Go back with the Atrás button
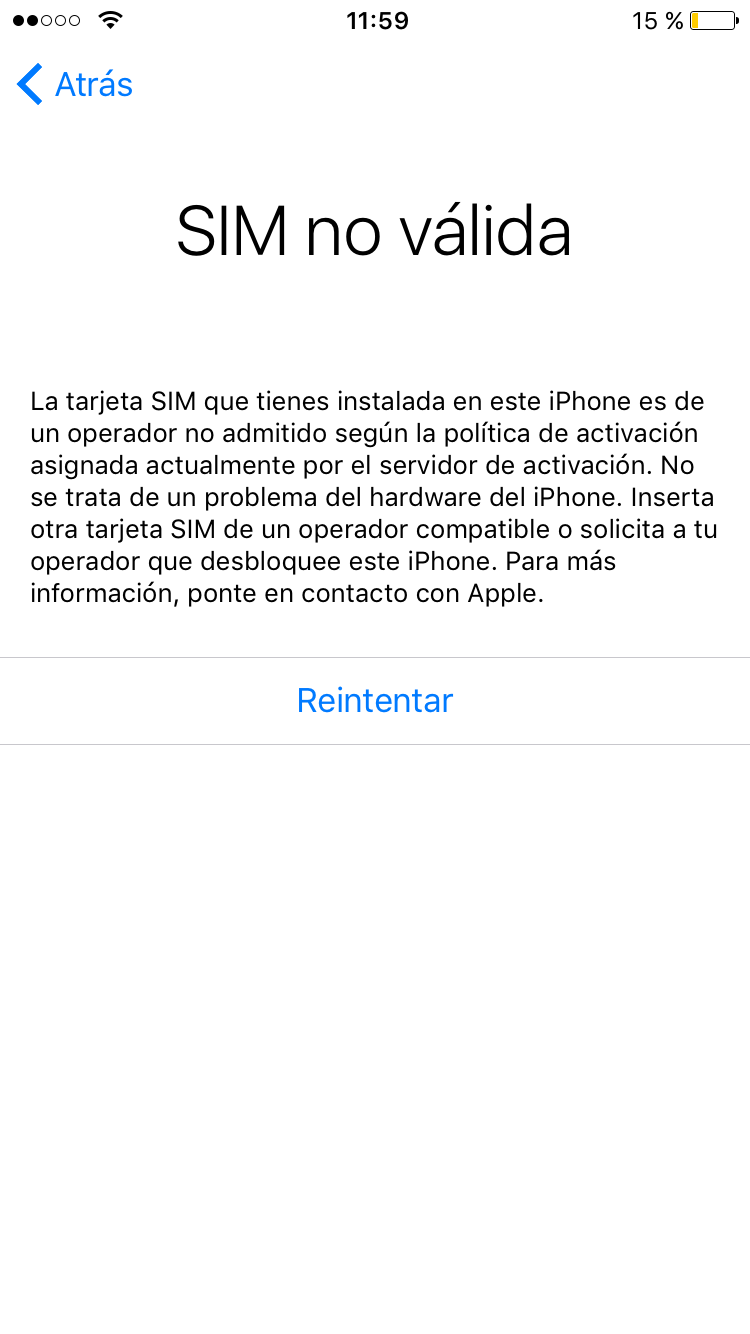Image resolution: width=750 pixels, height=1334 pixels. coord(75,85)
